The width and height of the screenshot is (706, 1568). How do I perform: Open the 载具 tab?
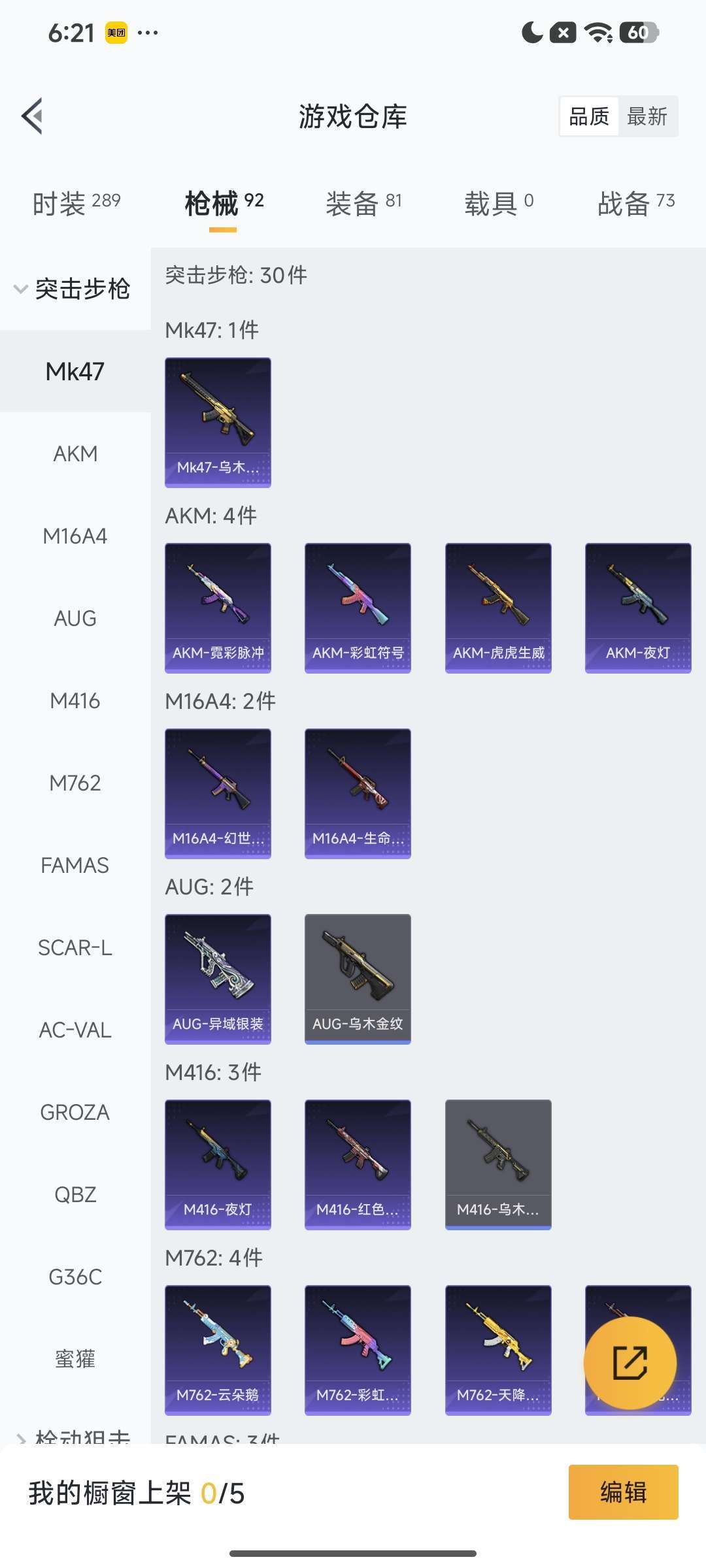(499, 203)
